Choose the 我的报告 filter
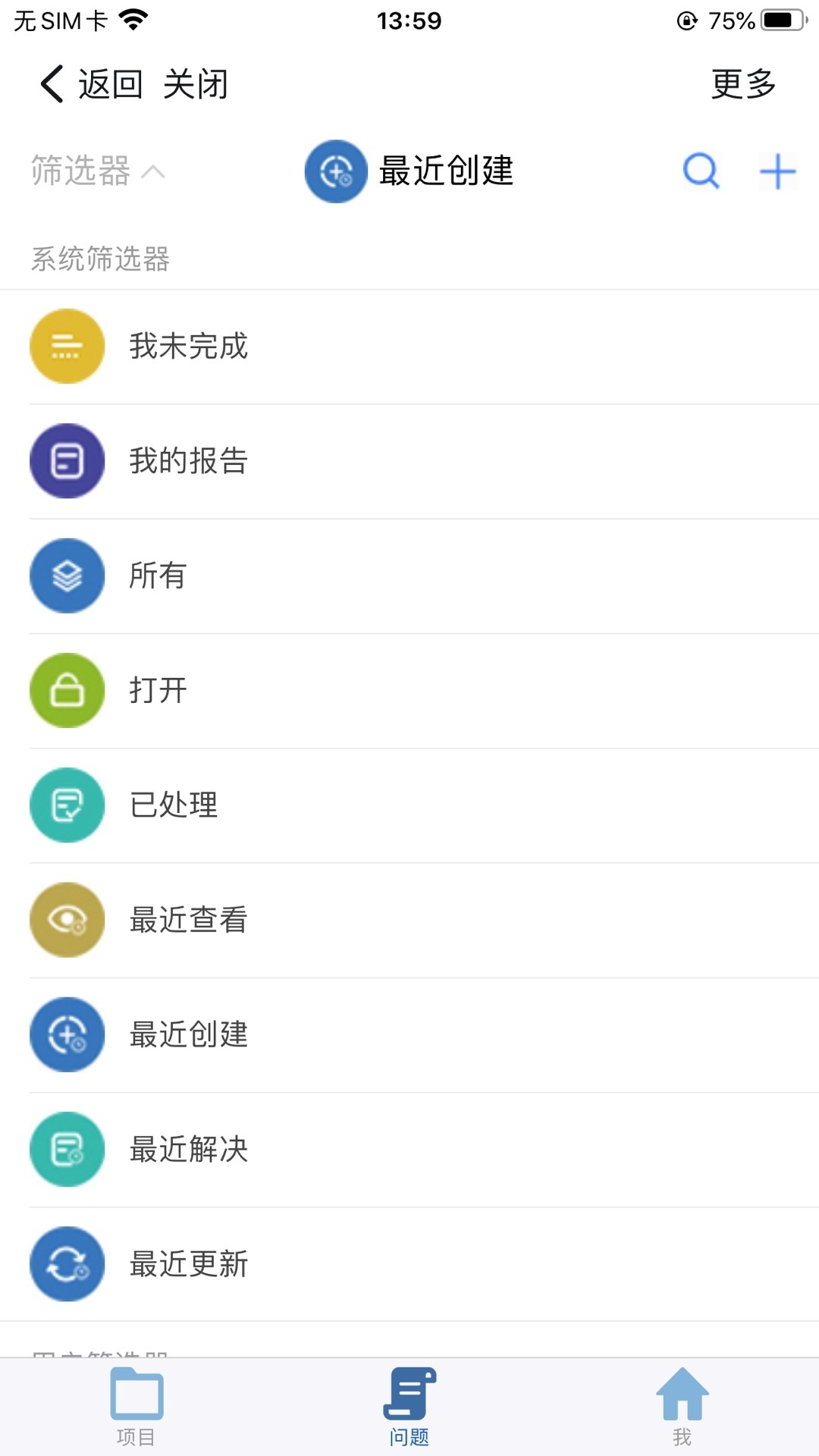The image size is (819, 1456). (x=188, y=461)
